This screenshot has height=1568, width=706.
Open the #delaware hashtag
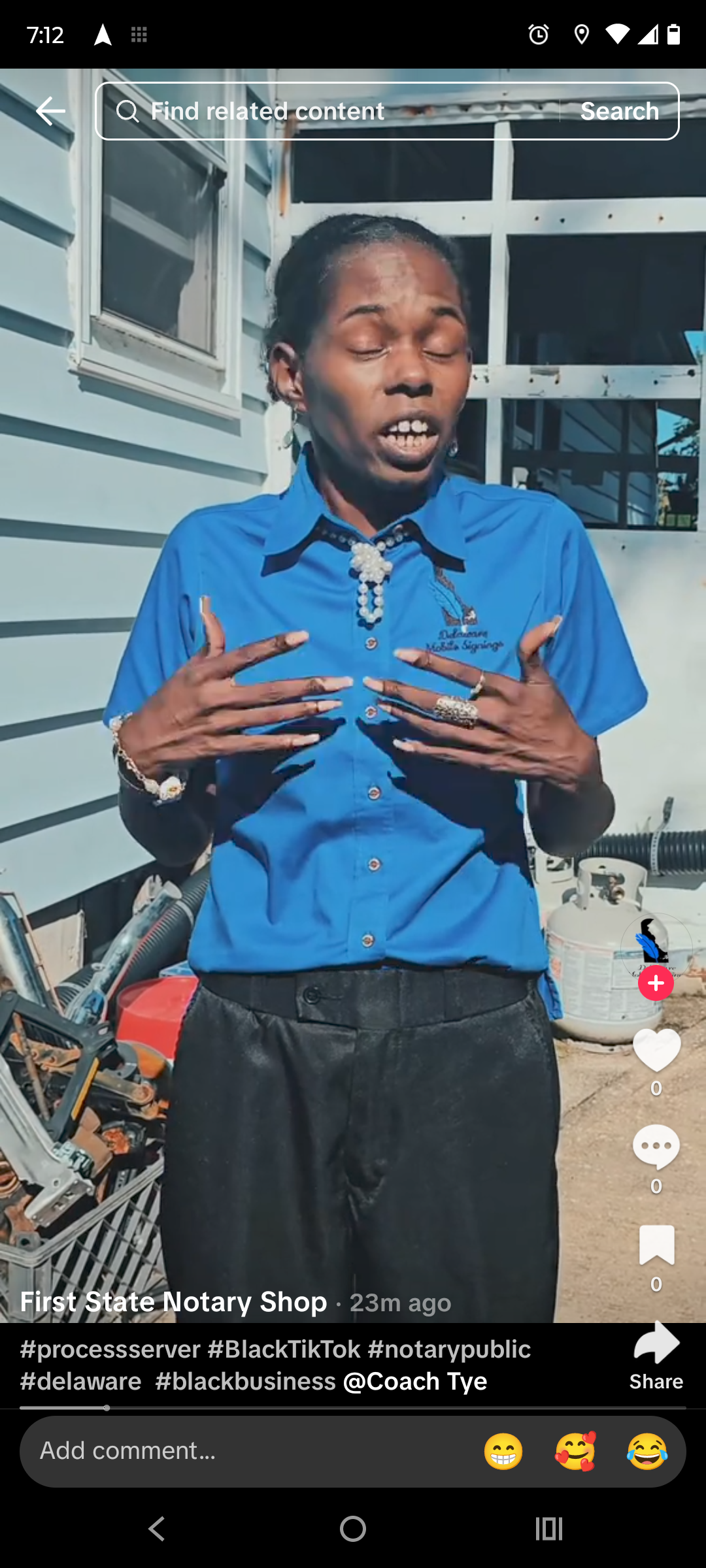coord(80,1381)
